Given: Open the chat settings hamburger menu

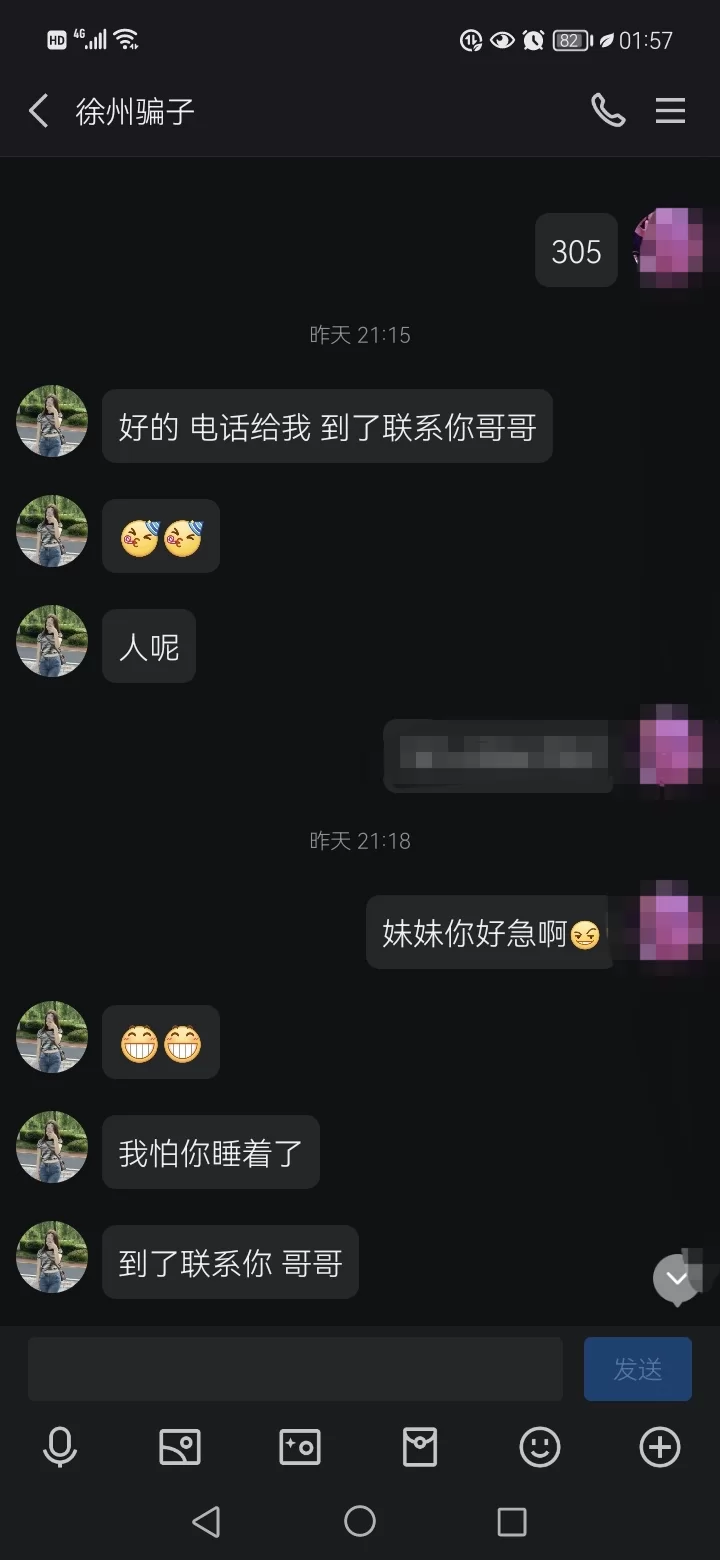Looking at the screenshot, I should tap(670, 111).
